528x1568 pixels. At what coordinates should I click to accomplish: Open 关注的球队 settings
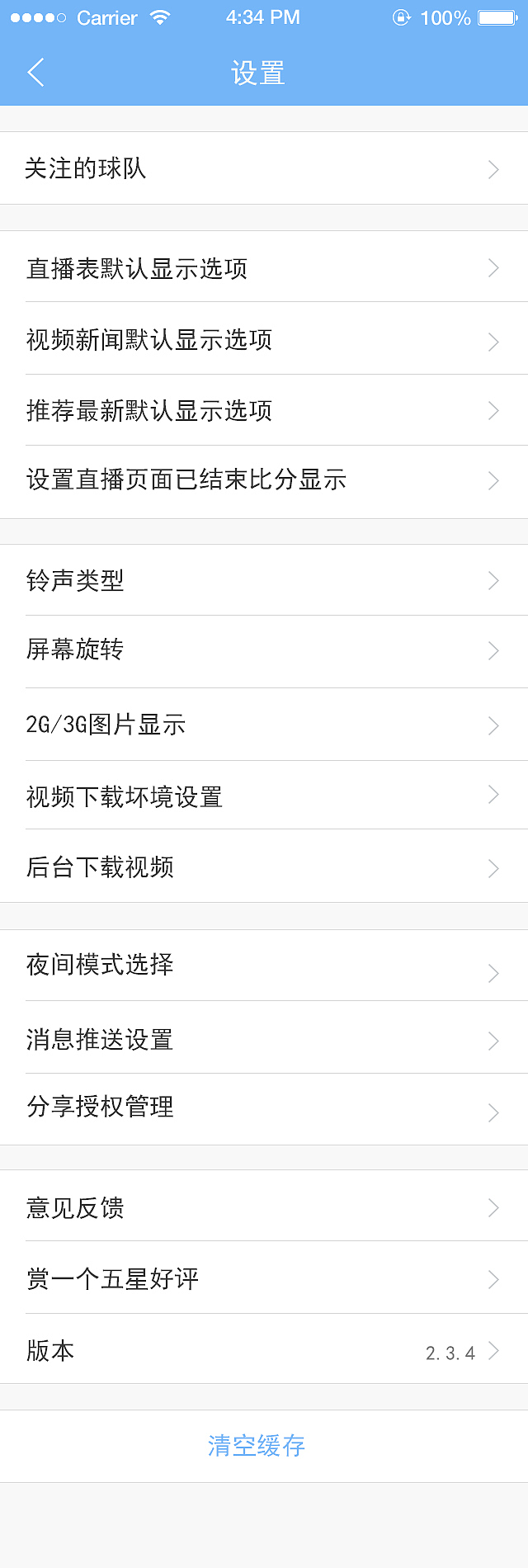coord(264,168)
